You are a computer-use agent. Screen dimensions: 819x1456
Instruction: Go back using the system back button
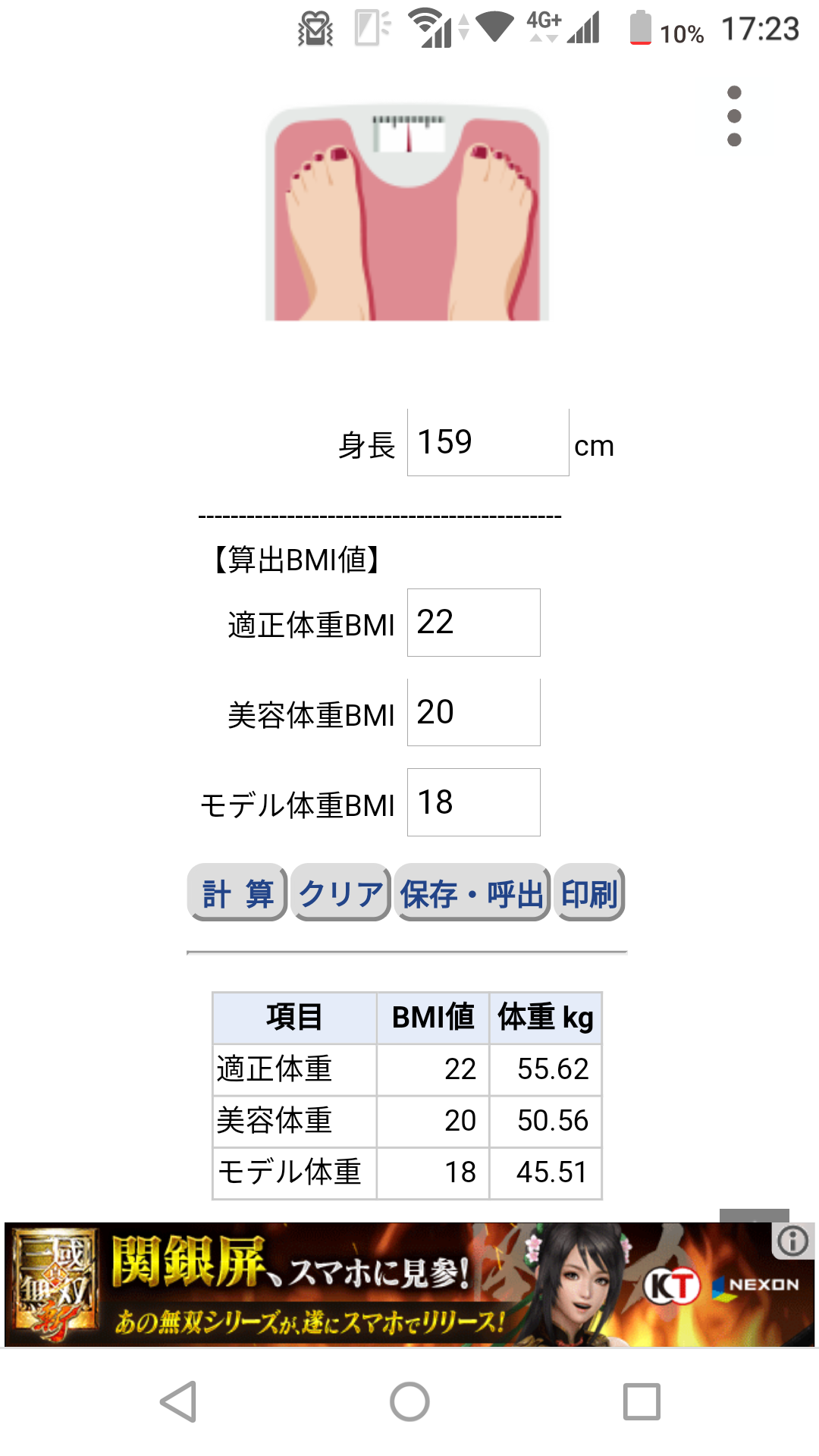pos(179,1401)
